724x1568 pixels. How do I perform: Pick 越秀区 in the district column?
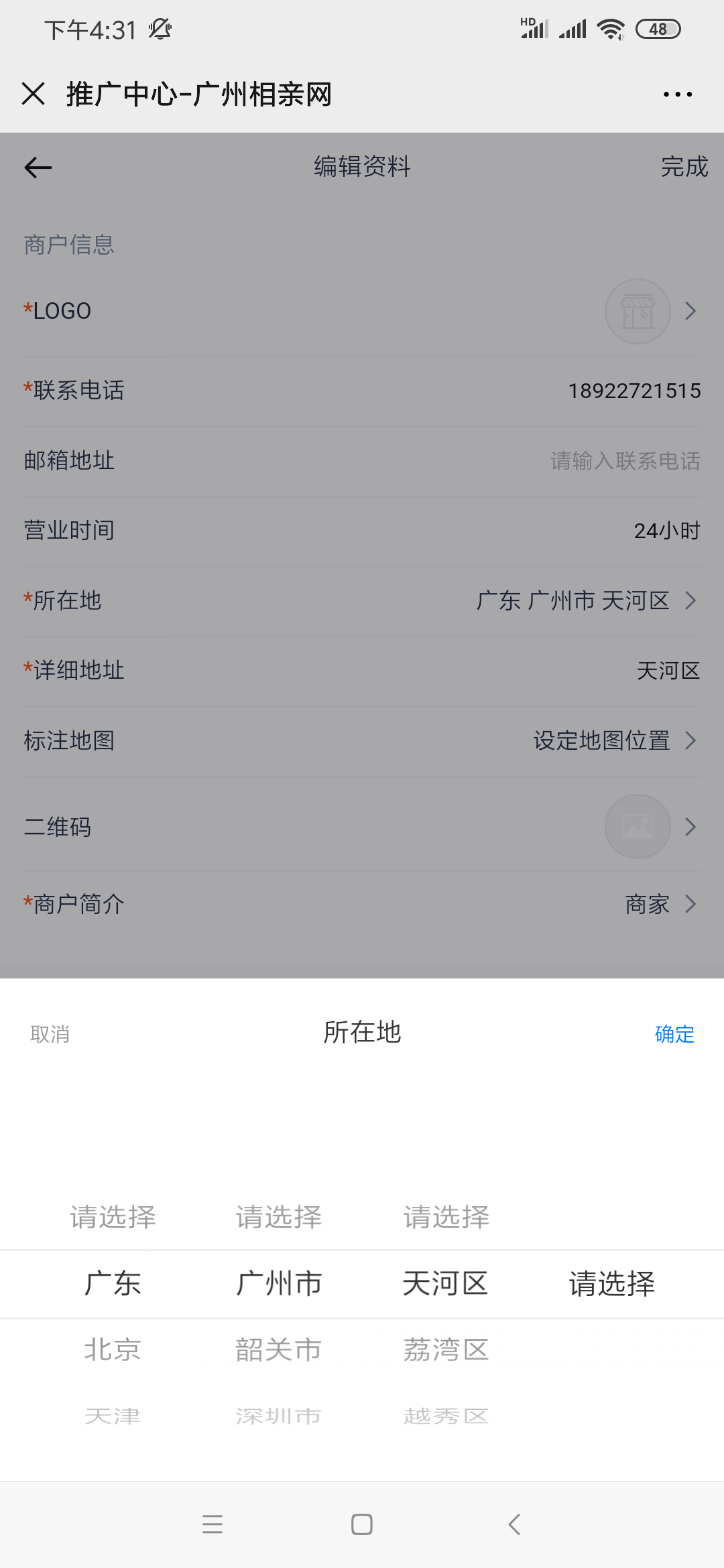[446, 1416]
